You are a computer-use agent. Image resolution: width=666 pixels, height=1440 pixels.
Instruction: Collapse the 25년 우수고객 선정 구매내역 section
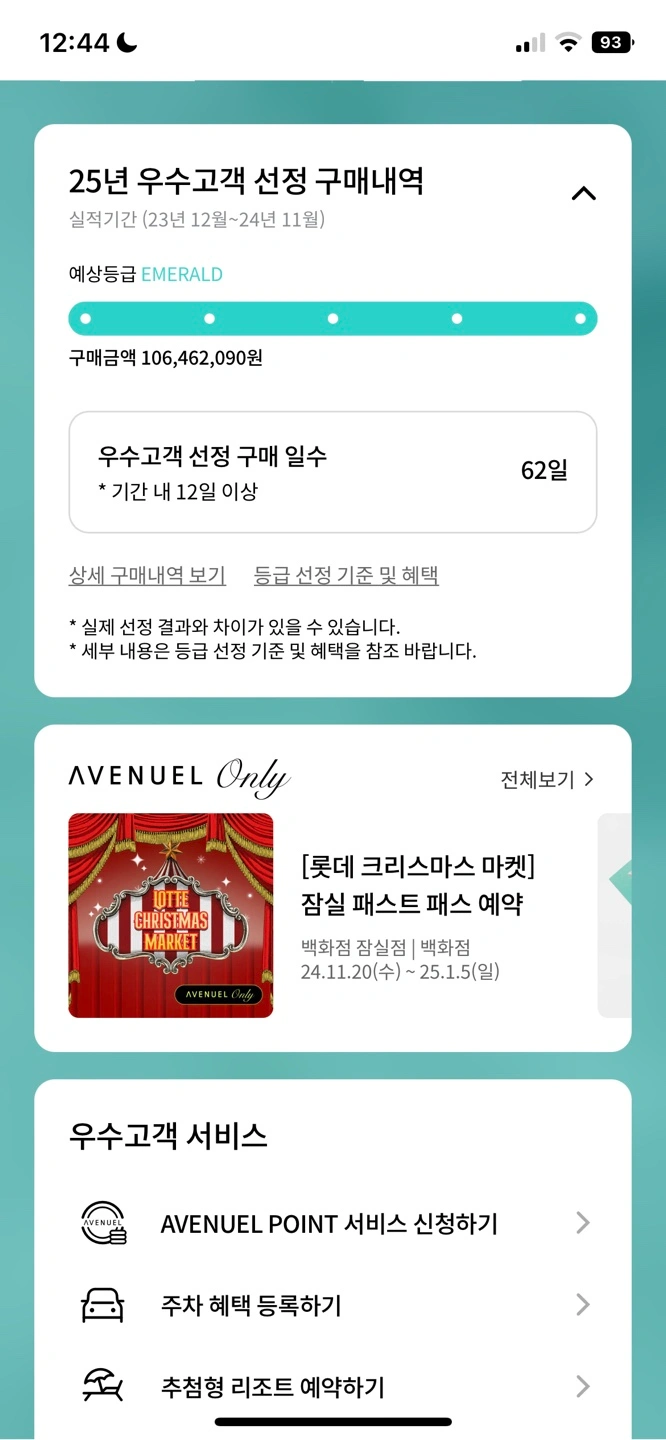coord(583,194)
